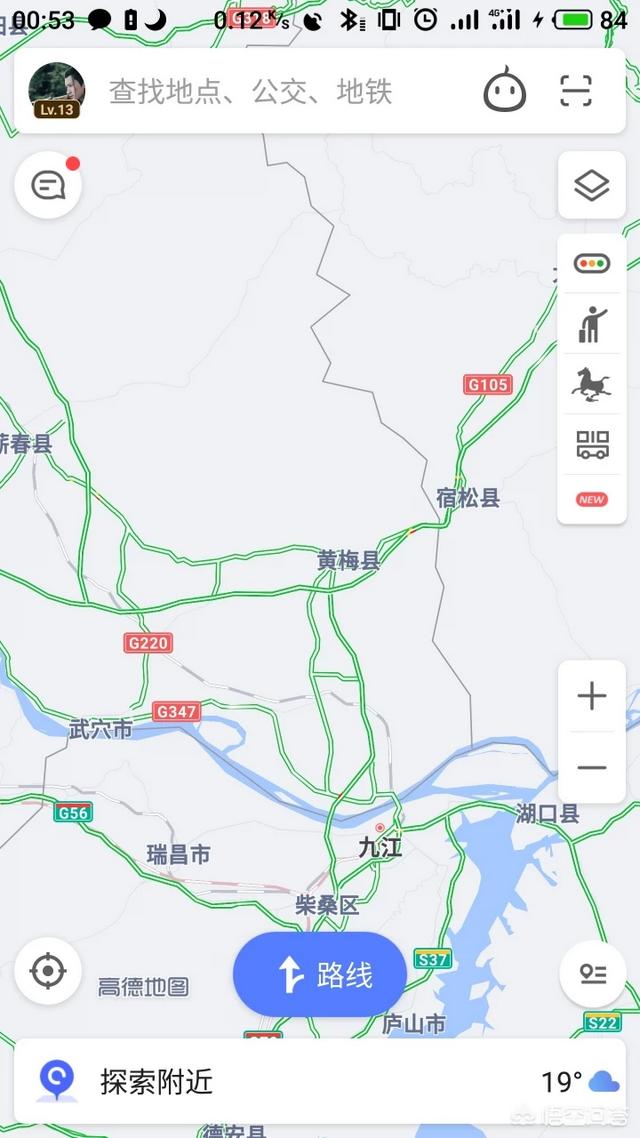The width and height of the screenshot is (640, 1138).
Task: Zoom out of the map
Action: [x=592, y=768]
